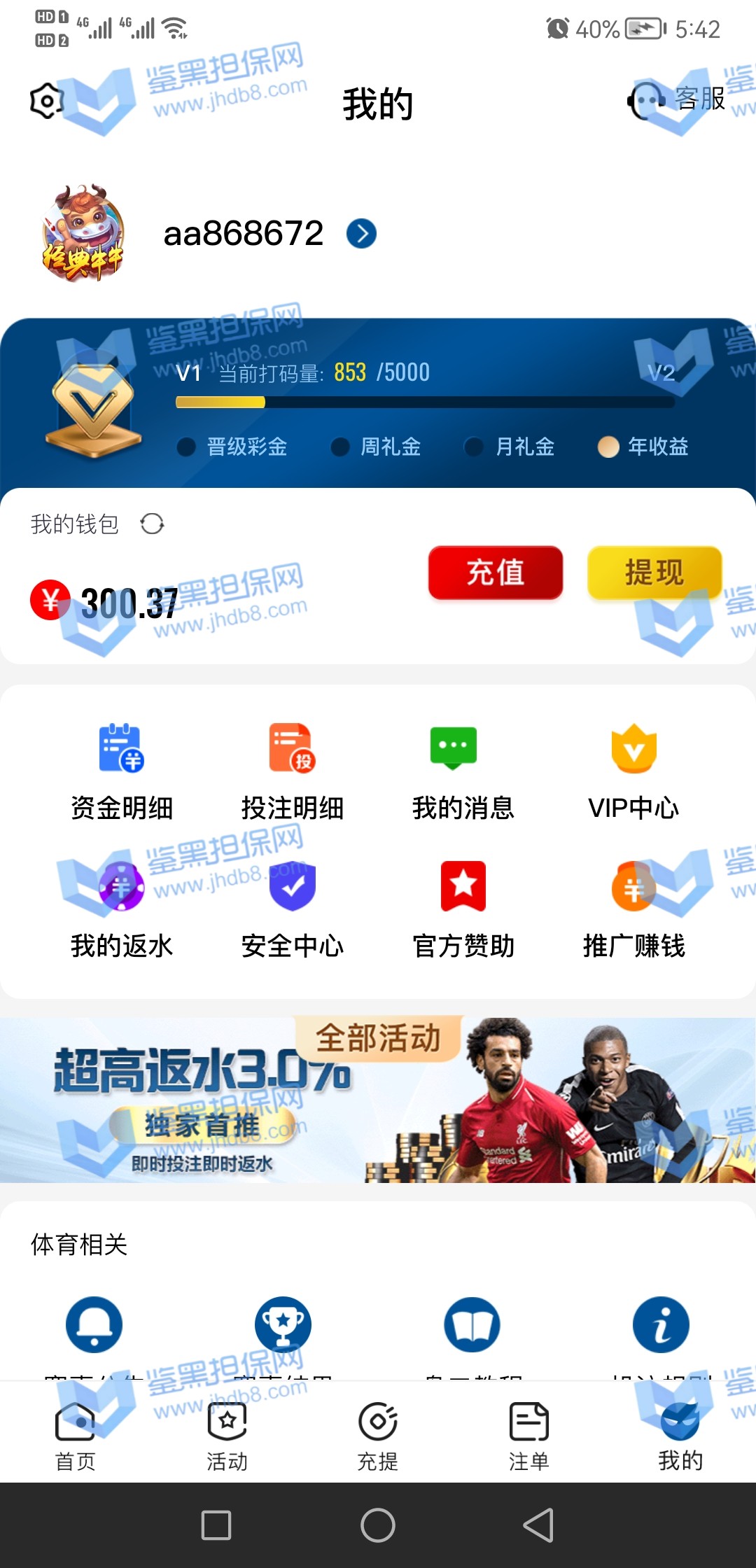
Task: Open 推广赚钱
Action: 633,909
